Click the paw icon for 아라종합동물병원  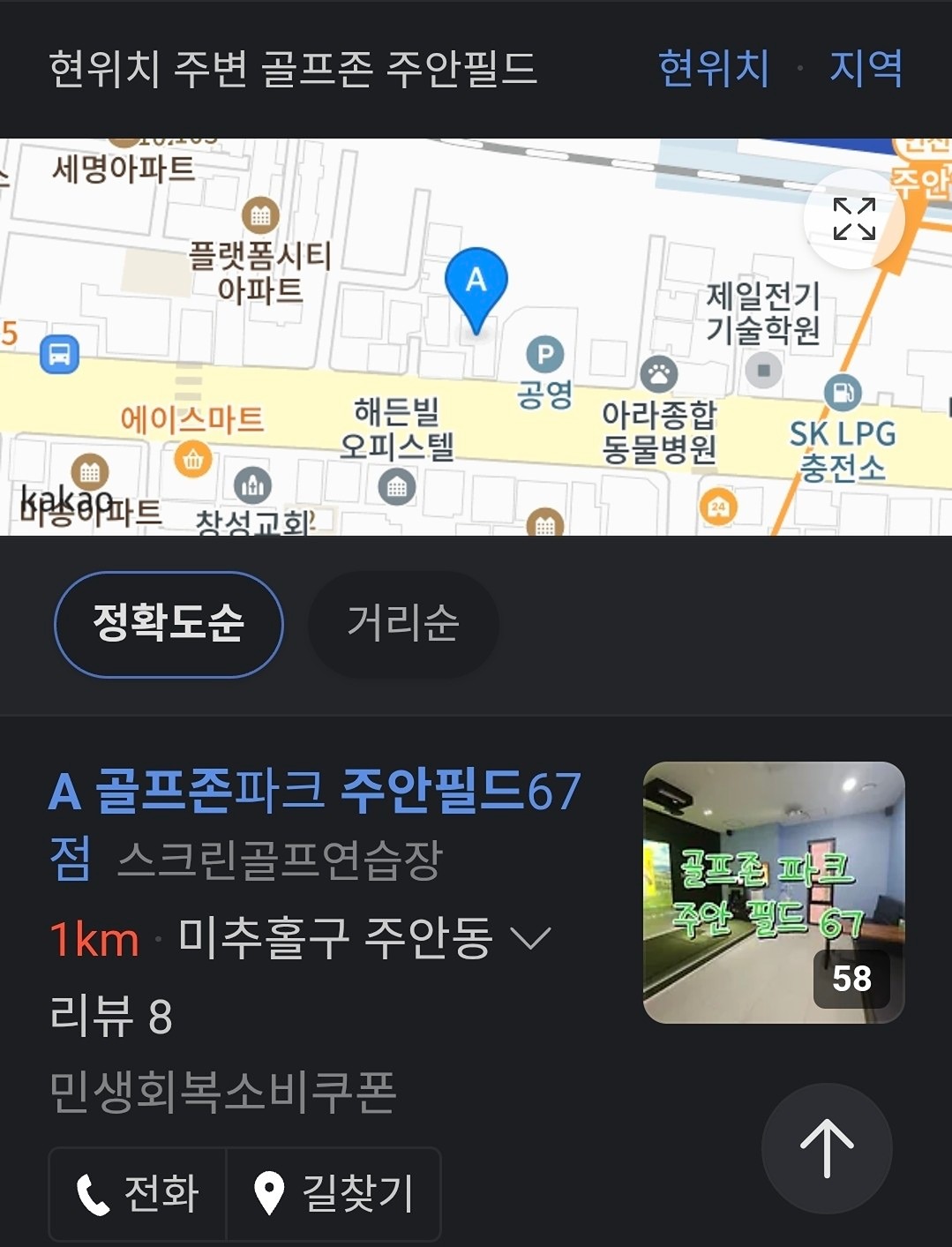click(x=657, y=373)
